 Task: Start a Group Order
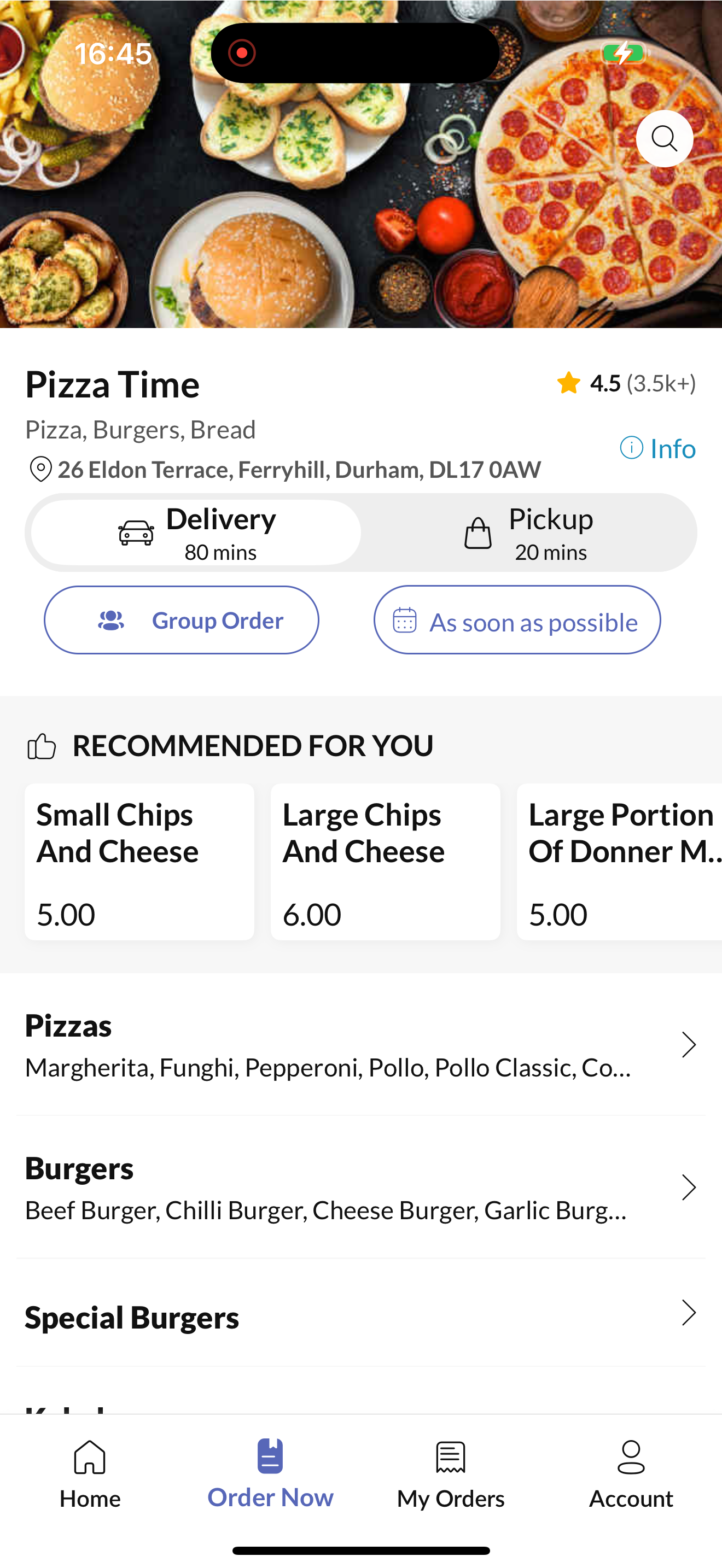[182, 621]
